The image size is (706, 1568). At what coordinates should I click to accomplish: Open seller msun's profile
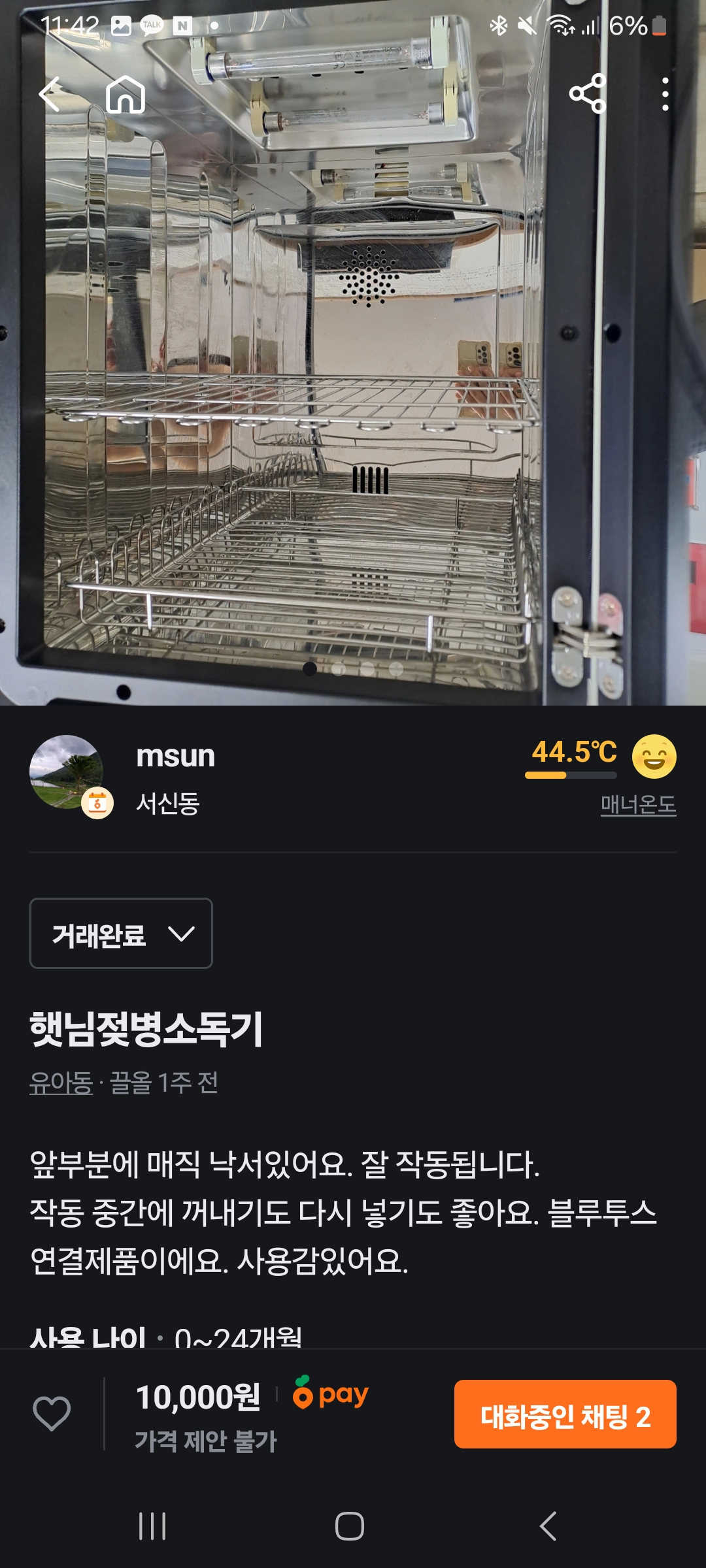point(175,757)
